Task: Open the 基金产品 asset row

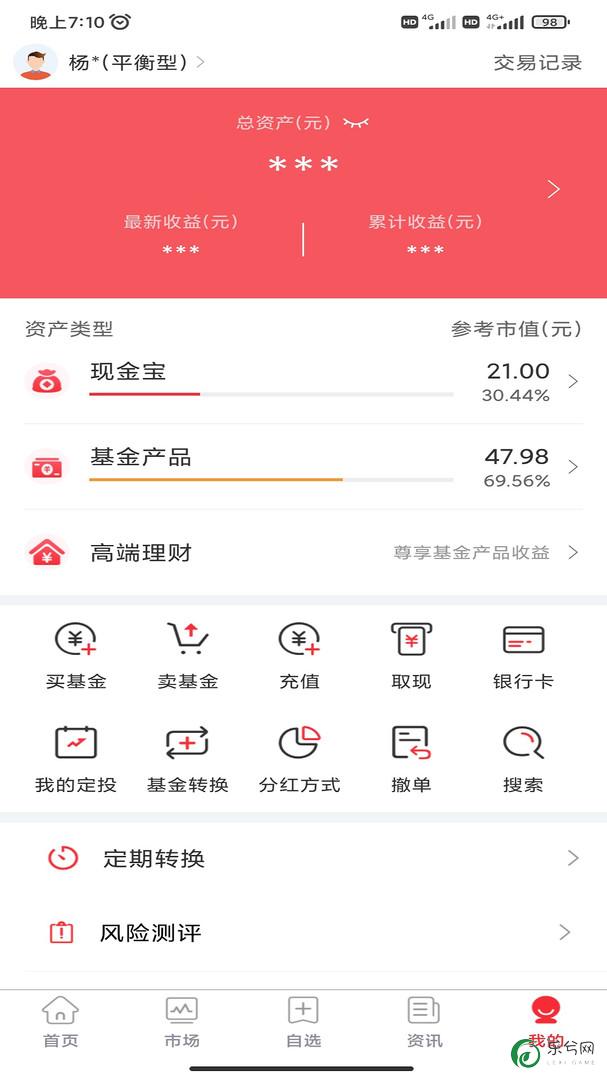Action: (x=303, y=467)
